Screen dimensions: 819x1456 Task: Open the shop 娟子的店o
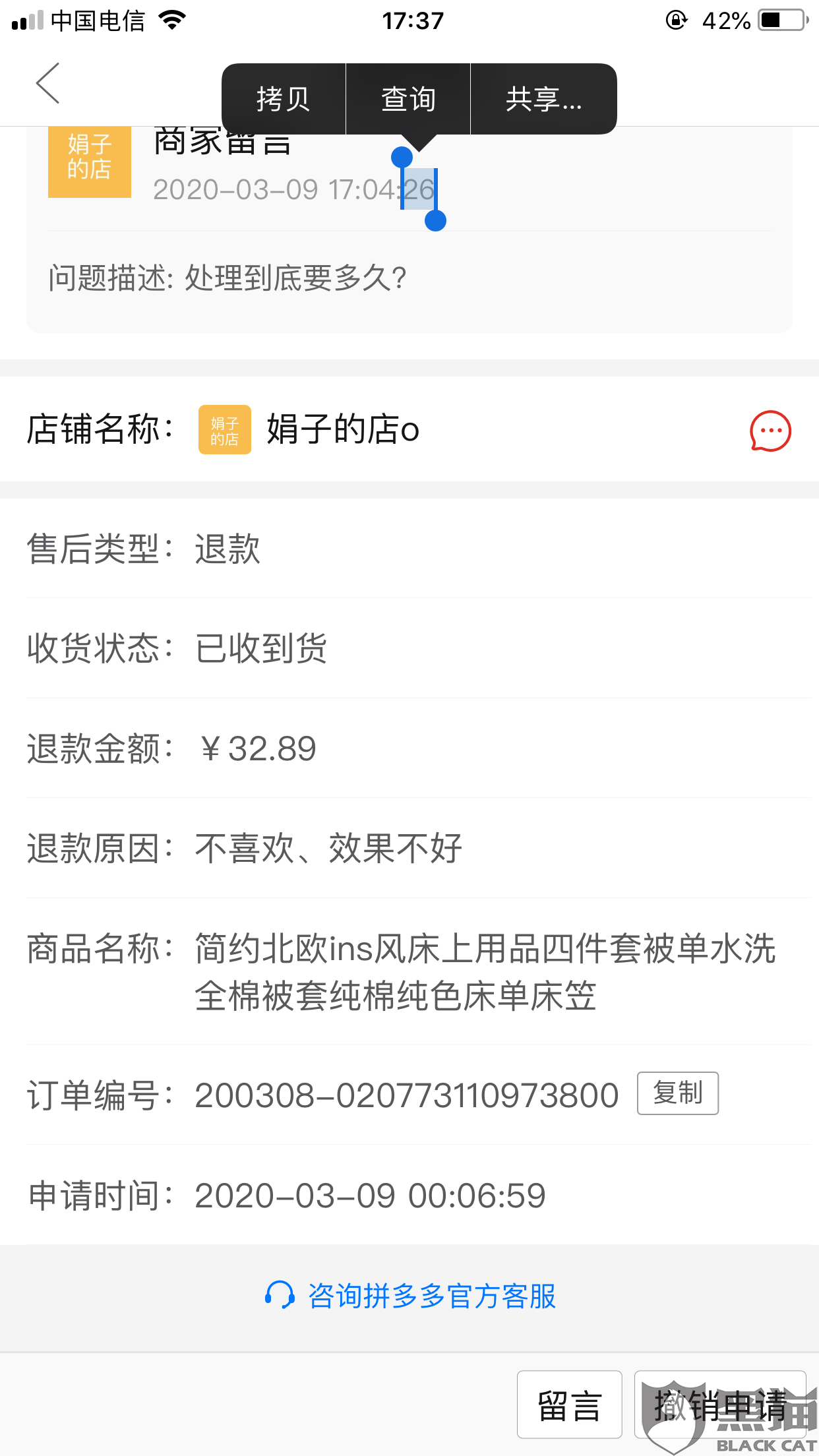pos(342,429)
